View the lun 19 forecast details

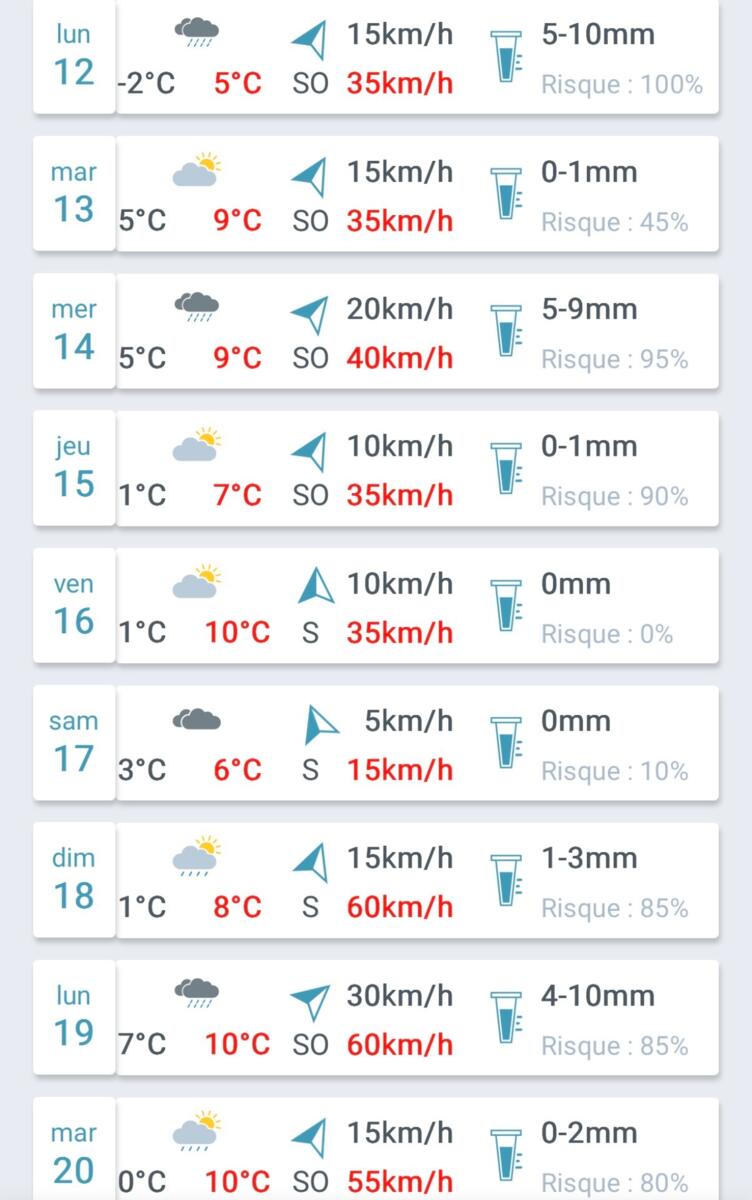(376, 1018)
